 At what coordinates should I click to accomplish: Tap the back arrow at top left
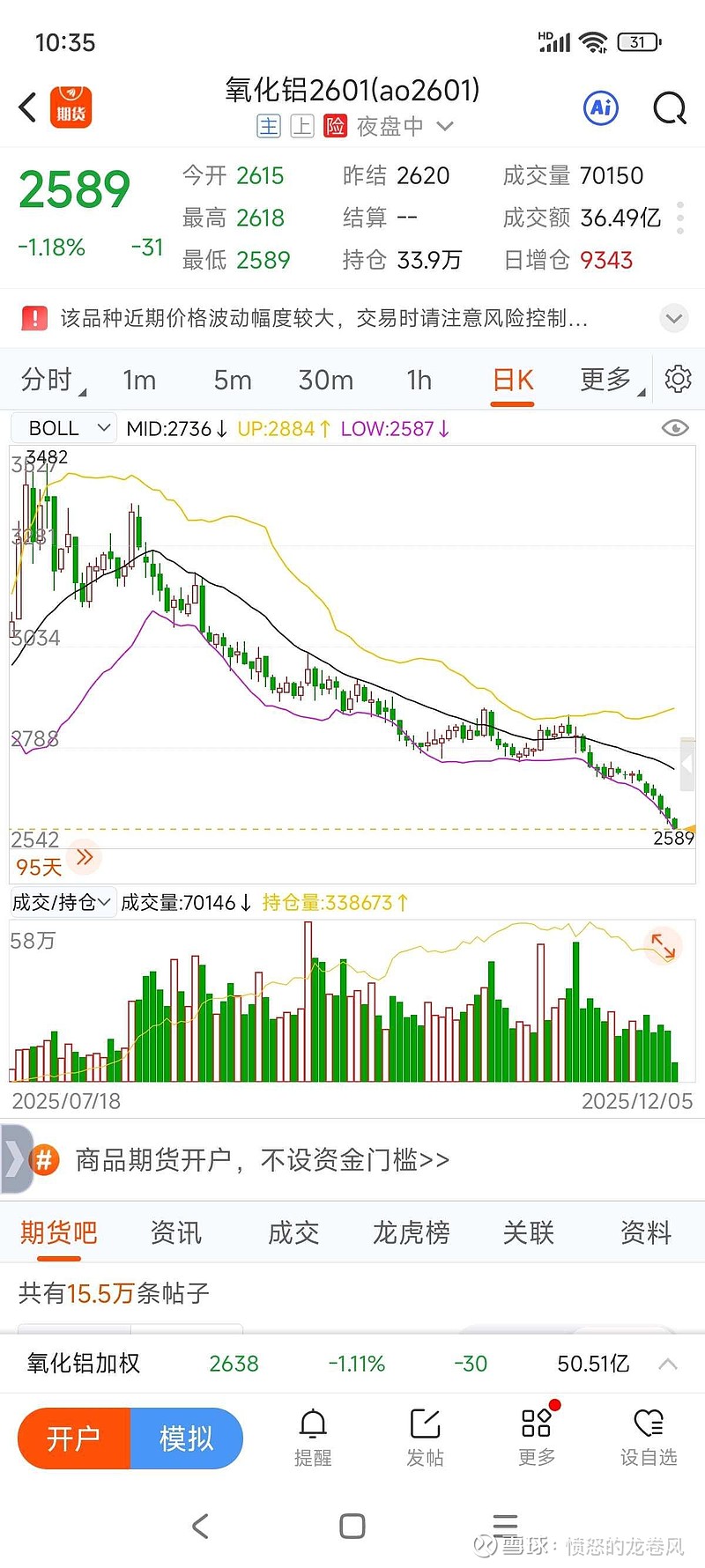26,106
